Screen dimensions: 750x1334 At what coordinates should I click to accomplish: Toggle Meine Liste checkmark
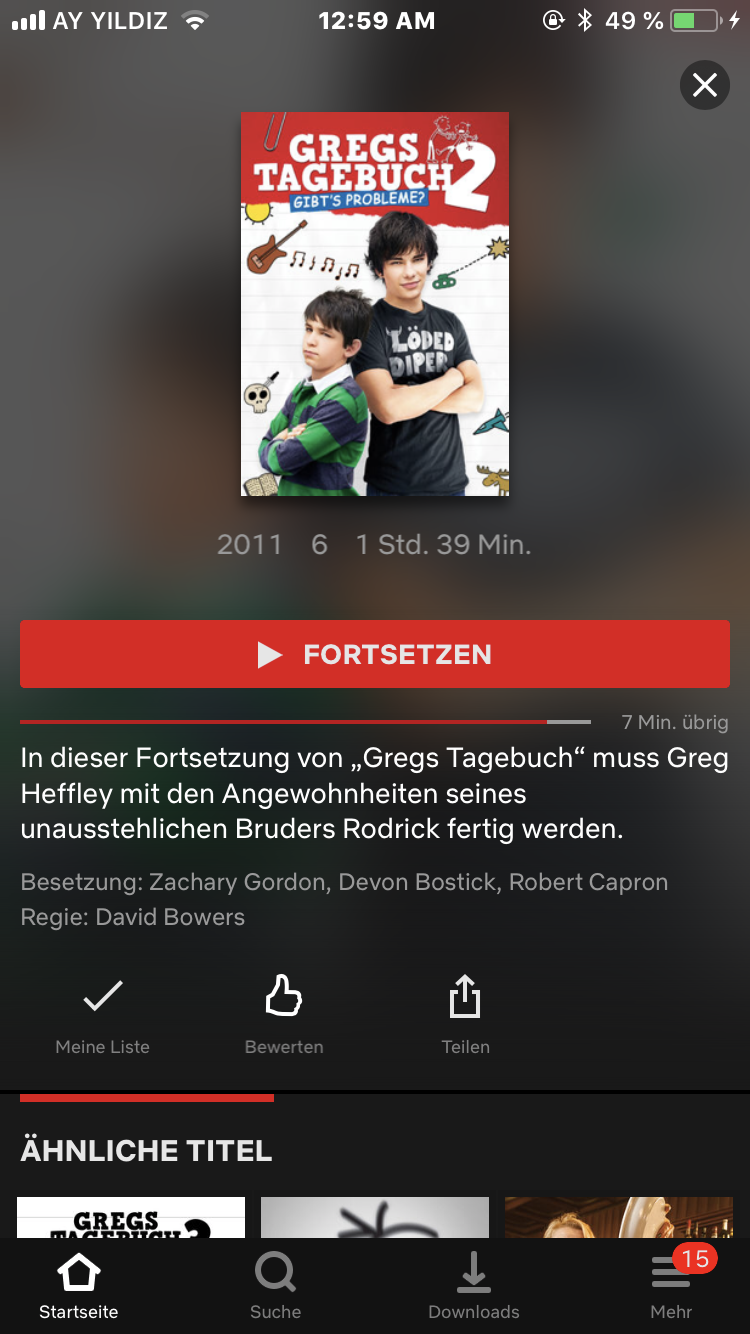click(102, 1016)
